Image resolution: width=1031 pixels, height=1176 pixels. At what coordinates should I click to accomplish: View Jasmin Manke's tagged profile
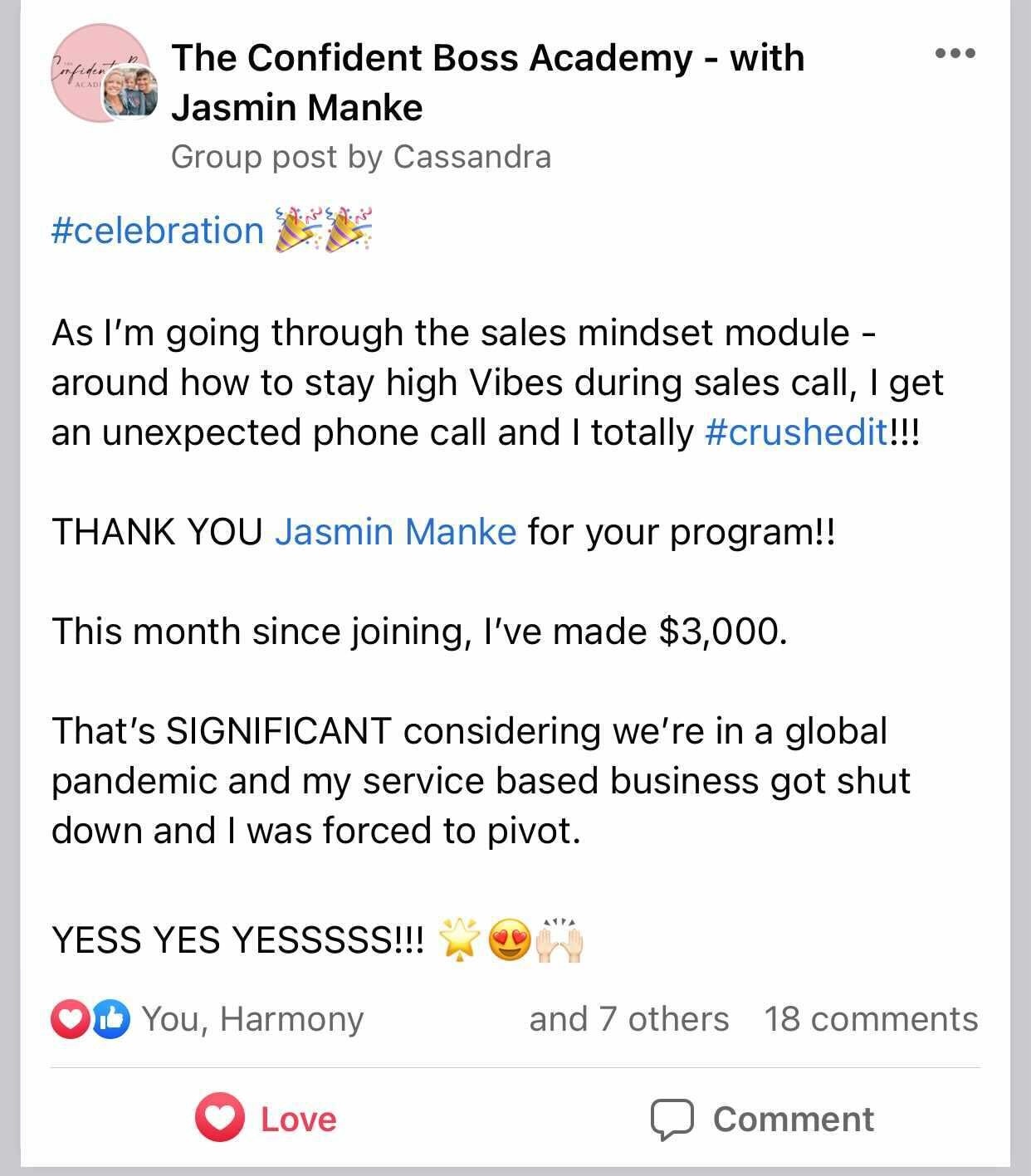point(395,531)
